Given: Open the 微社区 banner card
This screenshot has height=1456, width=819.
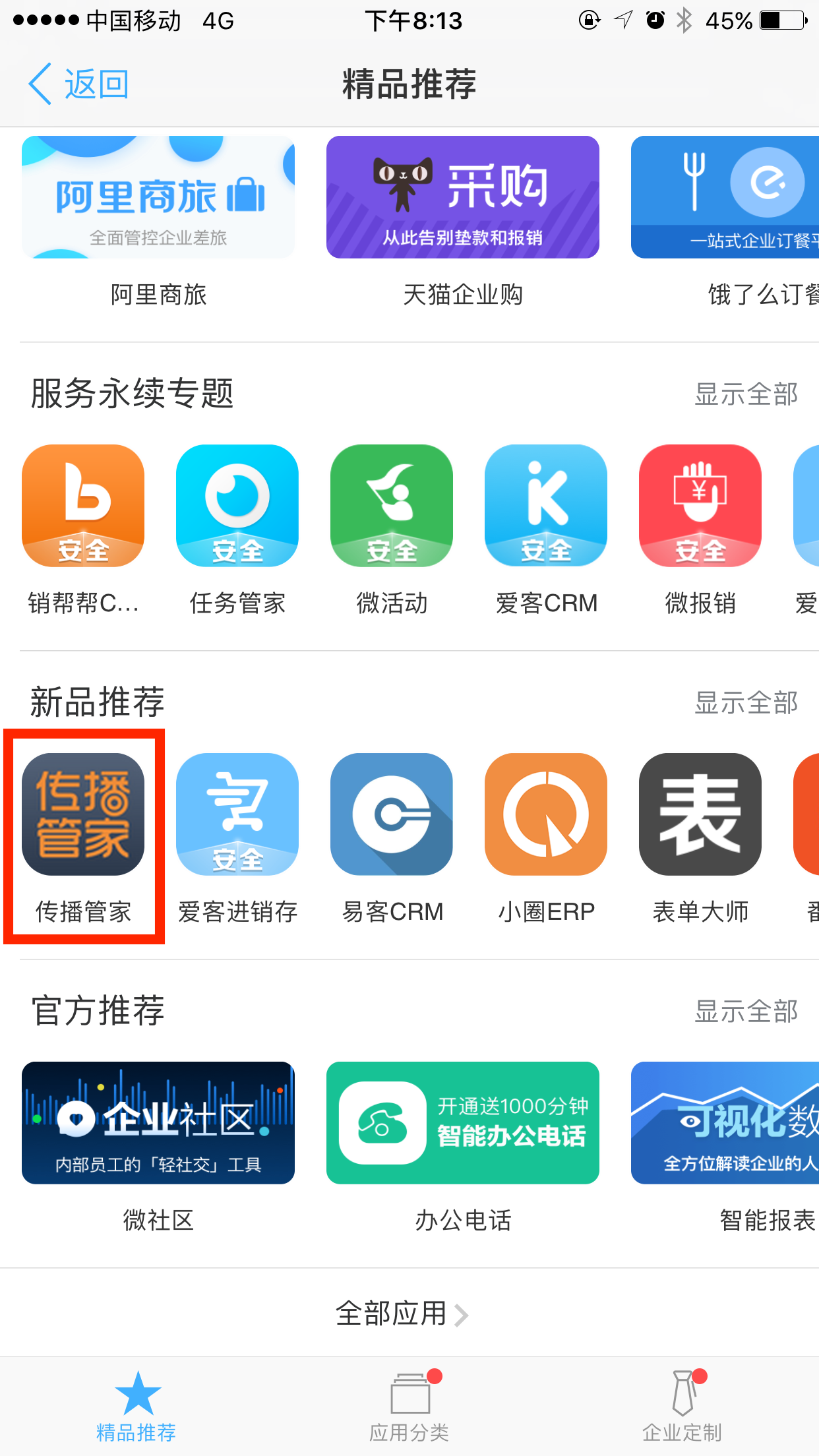Looking at the screenshot, I should (x=158, y=1123).
